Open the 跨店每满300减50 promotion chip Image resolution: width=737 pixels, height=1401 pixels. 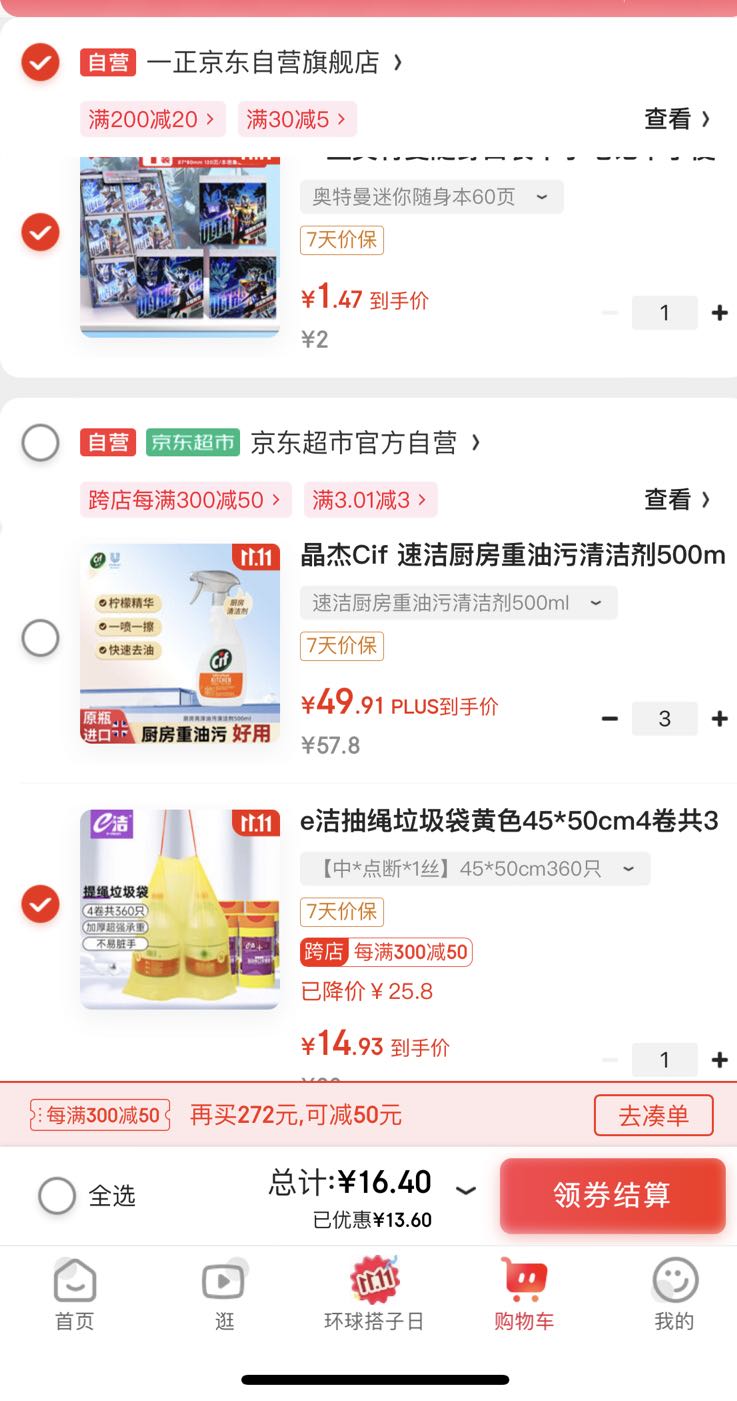pos(186,500)
